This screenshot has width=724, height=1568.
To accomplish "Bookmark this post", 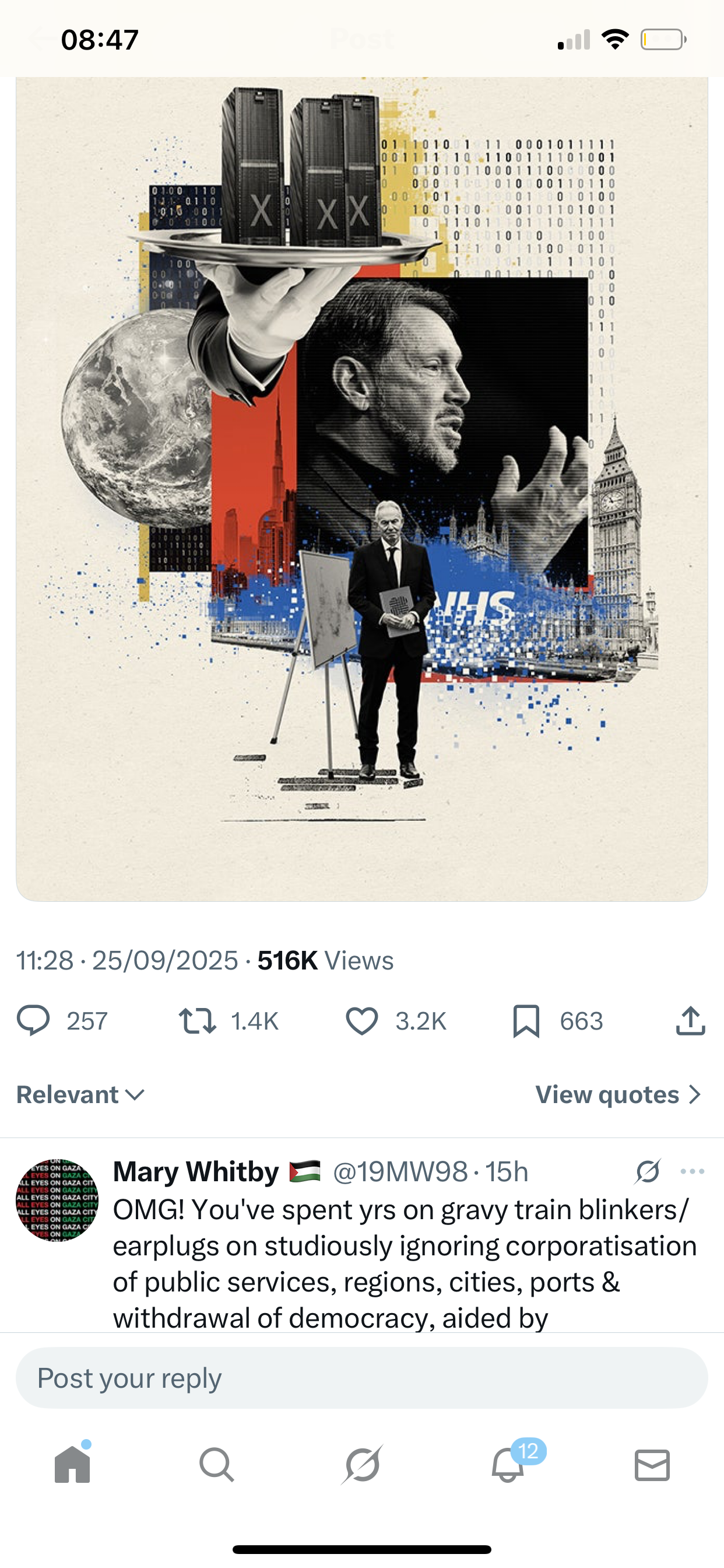I will tap(526, 1021).
